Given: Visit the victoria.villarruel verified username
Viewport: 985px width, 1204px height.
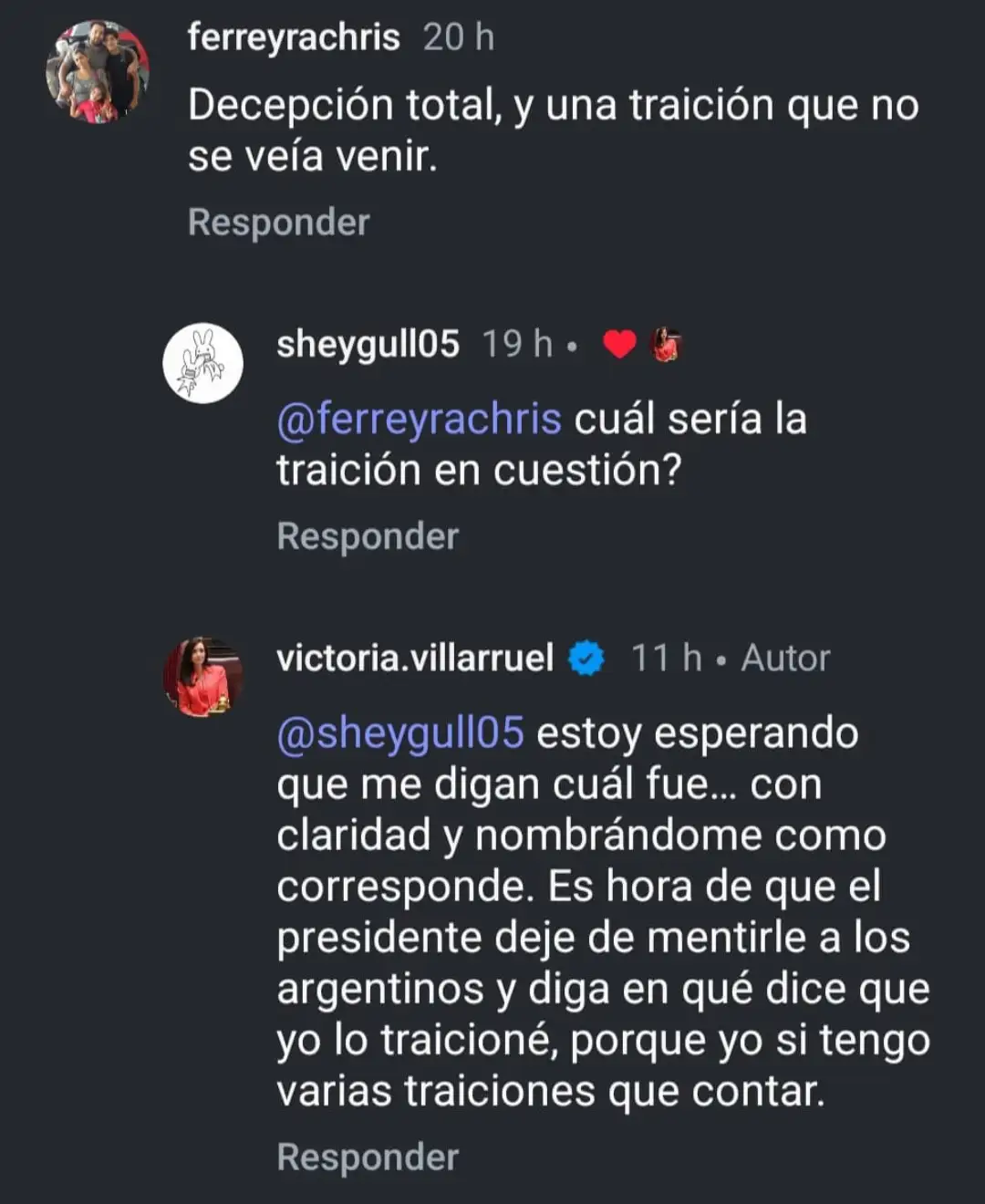Looking at the screenshot, I should 415,658.
